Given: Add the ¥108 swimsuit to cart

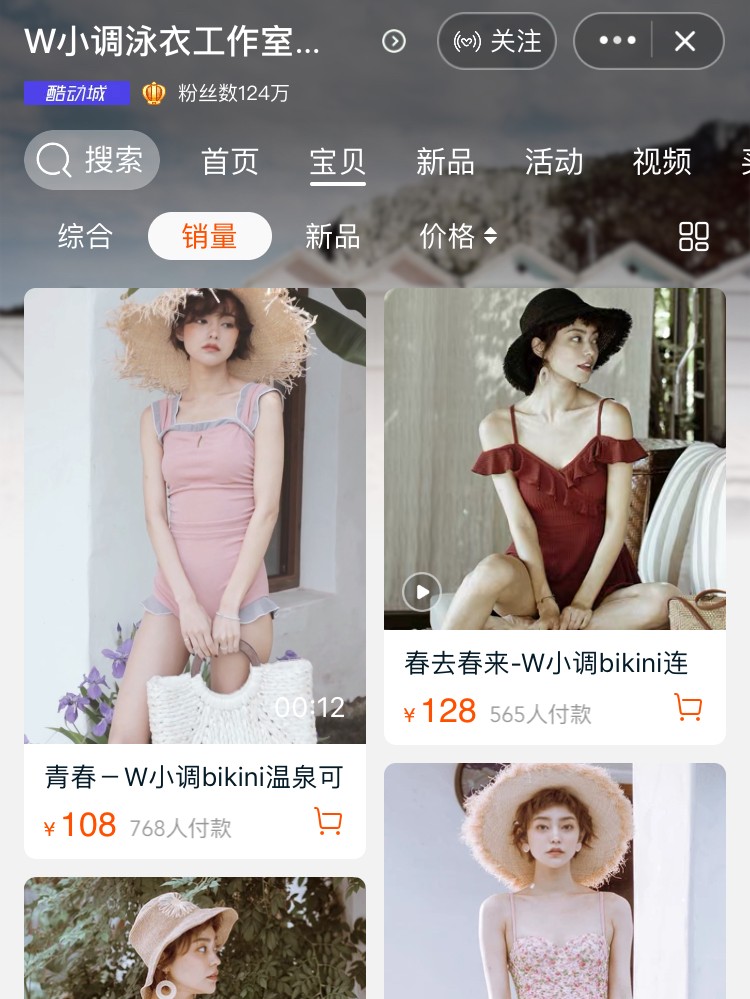Looking at the screenshot, I should tap(328, 822).
